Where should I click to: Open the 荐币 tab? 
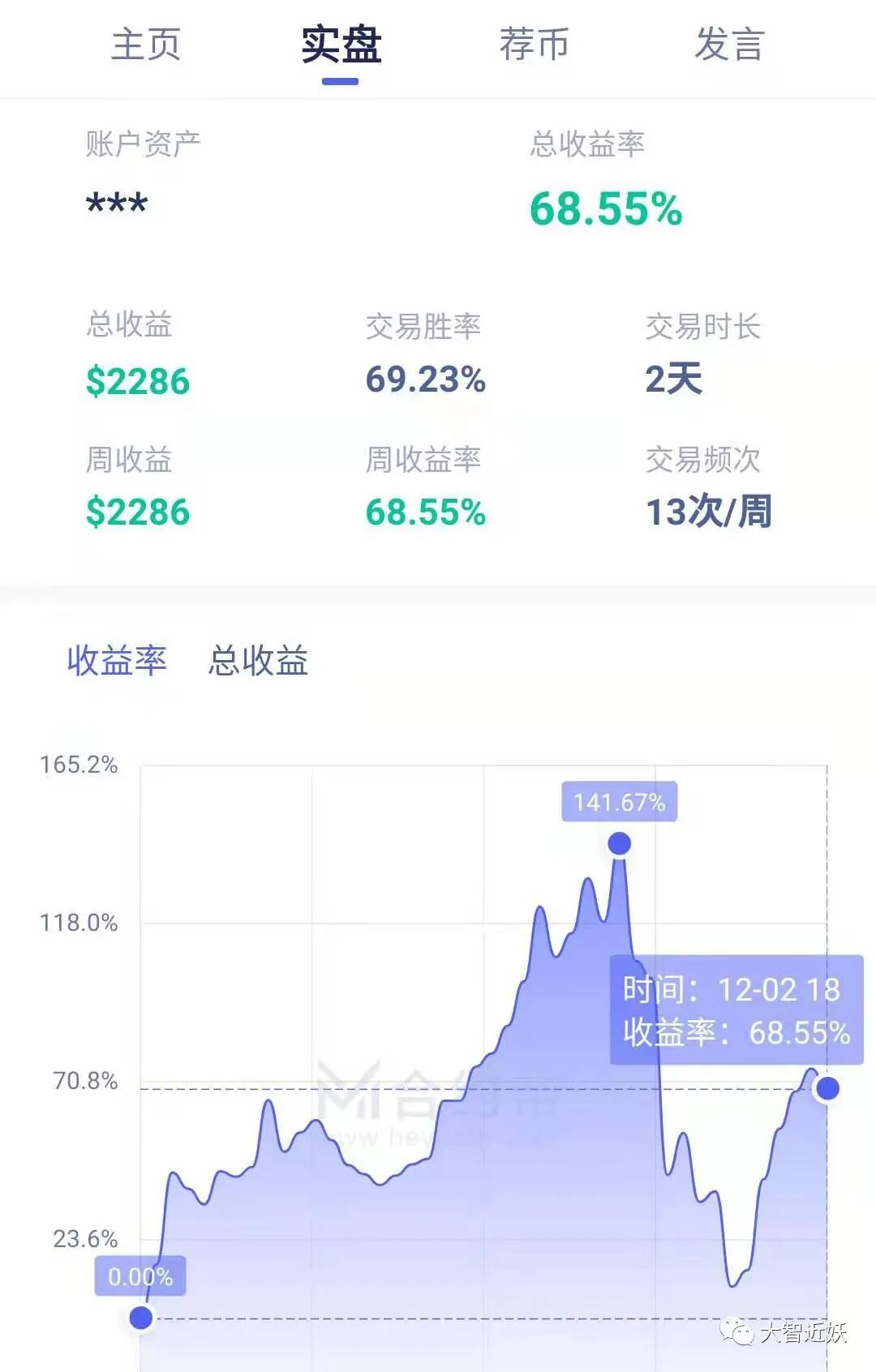tap(534, 44)
